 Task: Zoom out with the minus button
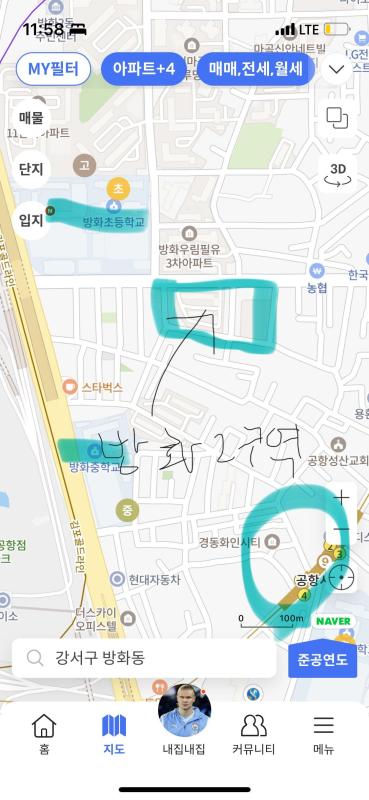(x=341, y=529)
